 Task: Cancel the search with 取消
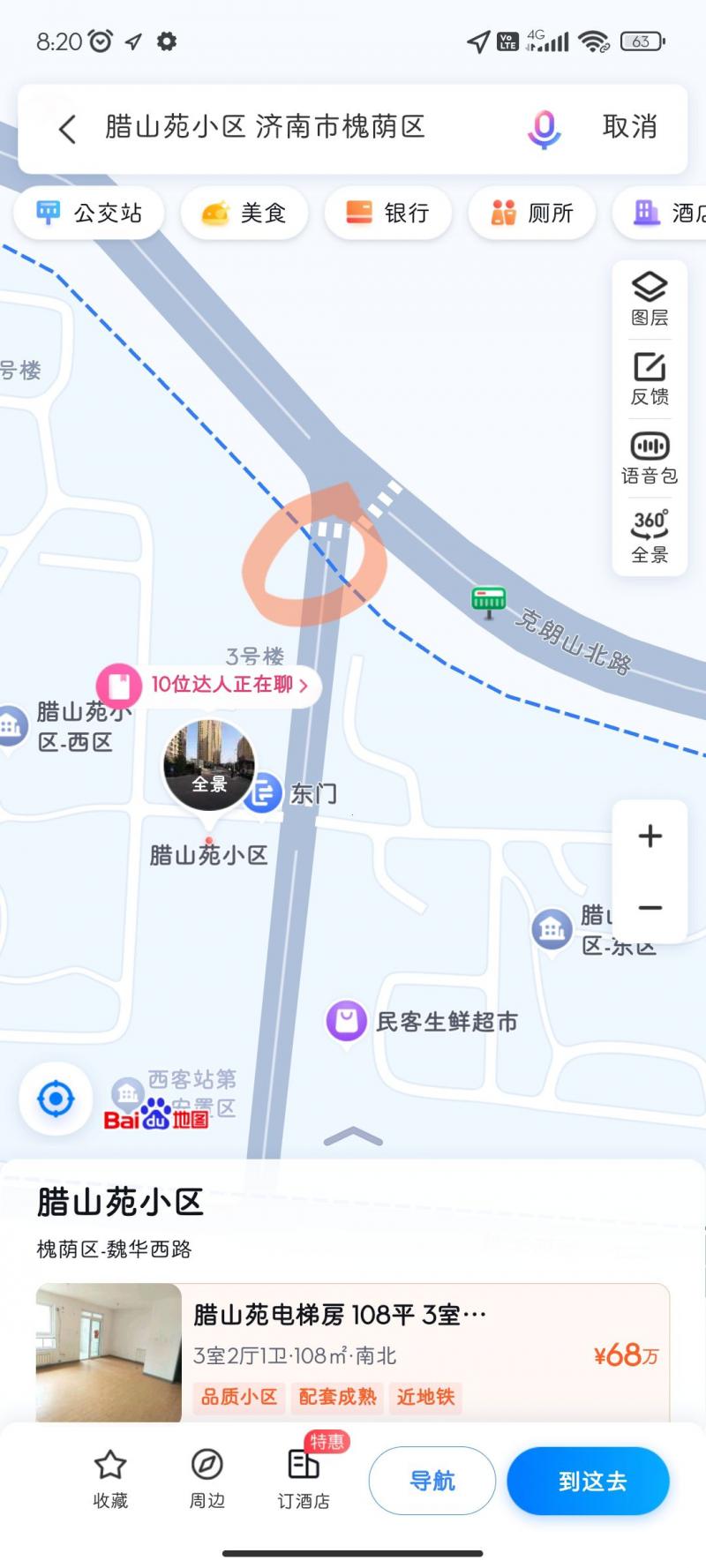coord(629,127)
